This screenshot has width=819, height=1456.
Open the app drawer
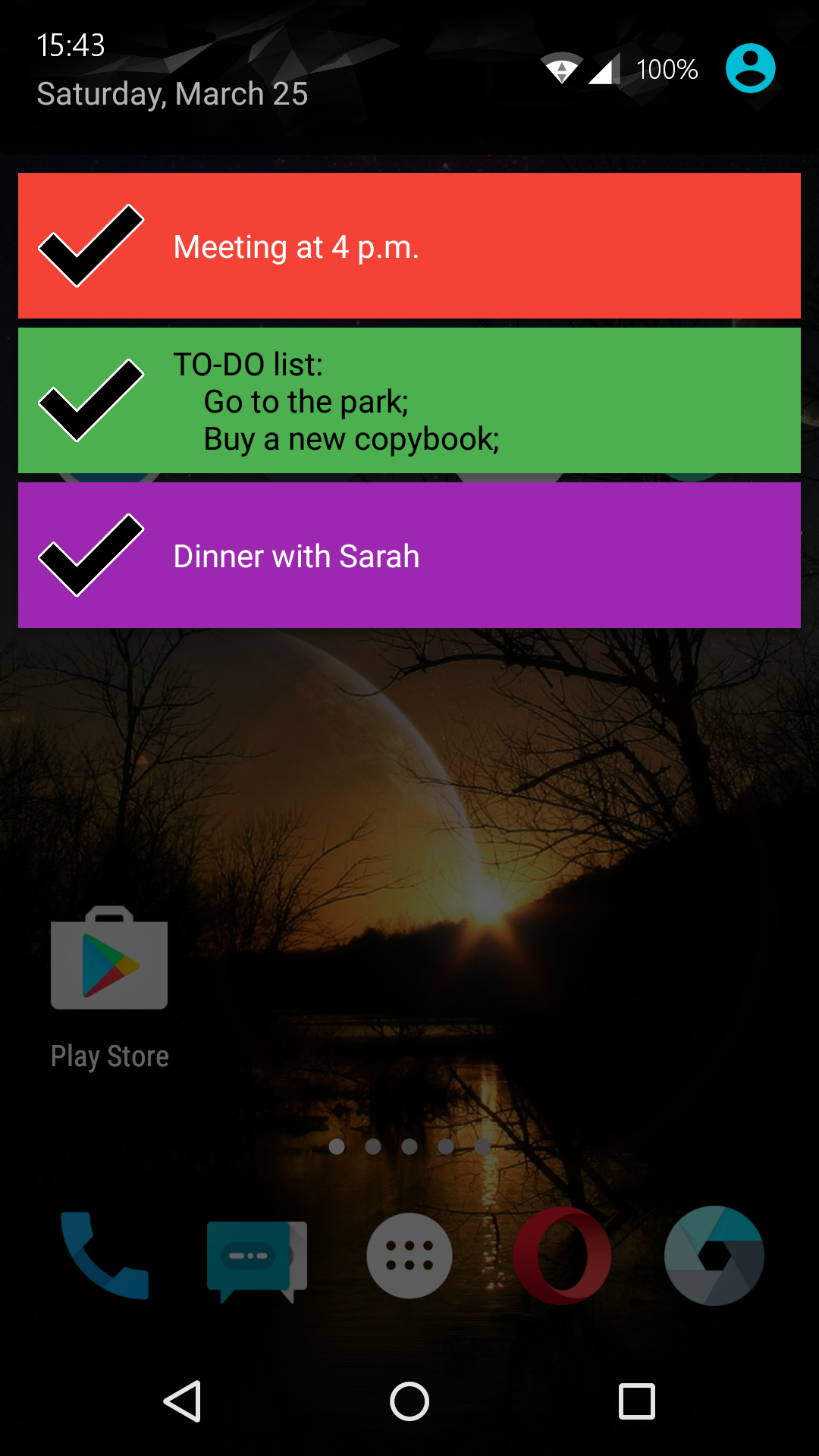coord(409,1256)
